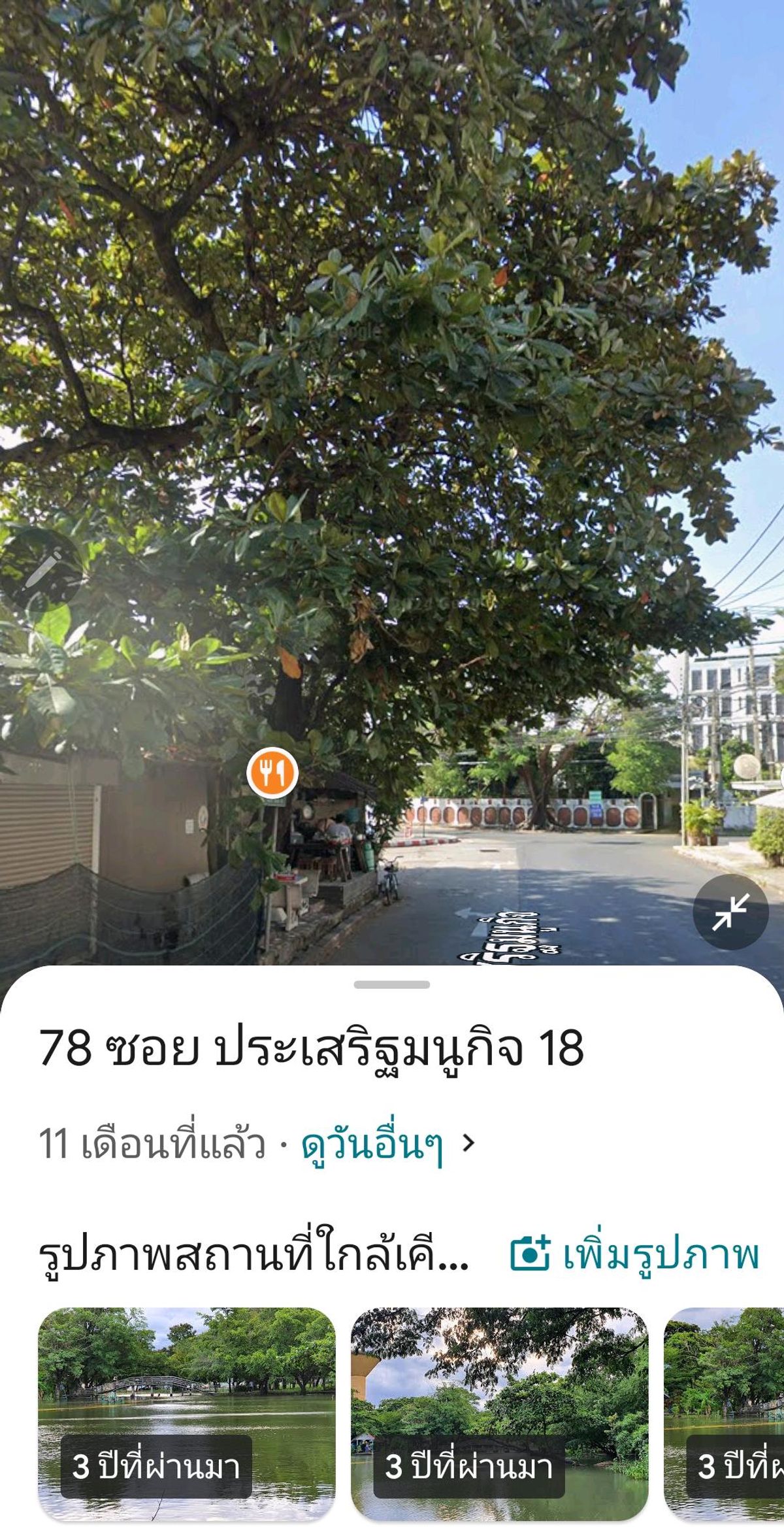
Task: Tap the sheet handle to expand the panel
Action: [x=391, y=984]
